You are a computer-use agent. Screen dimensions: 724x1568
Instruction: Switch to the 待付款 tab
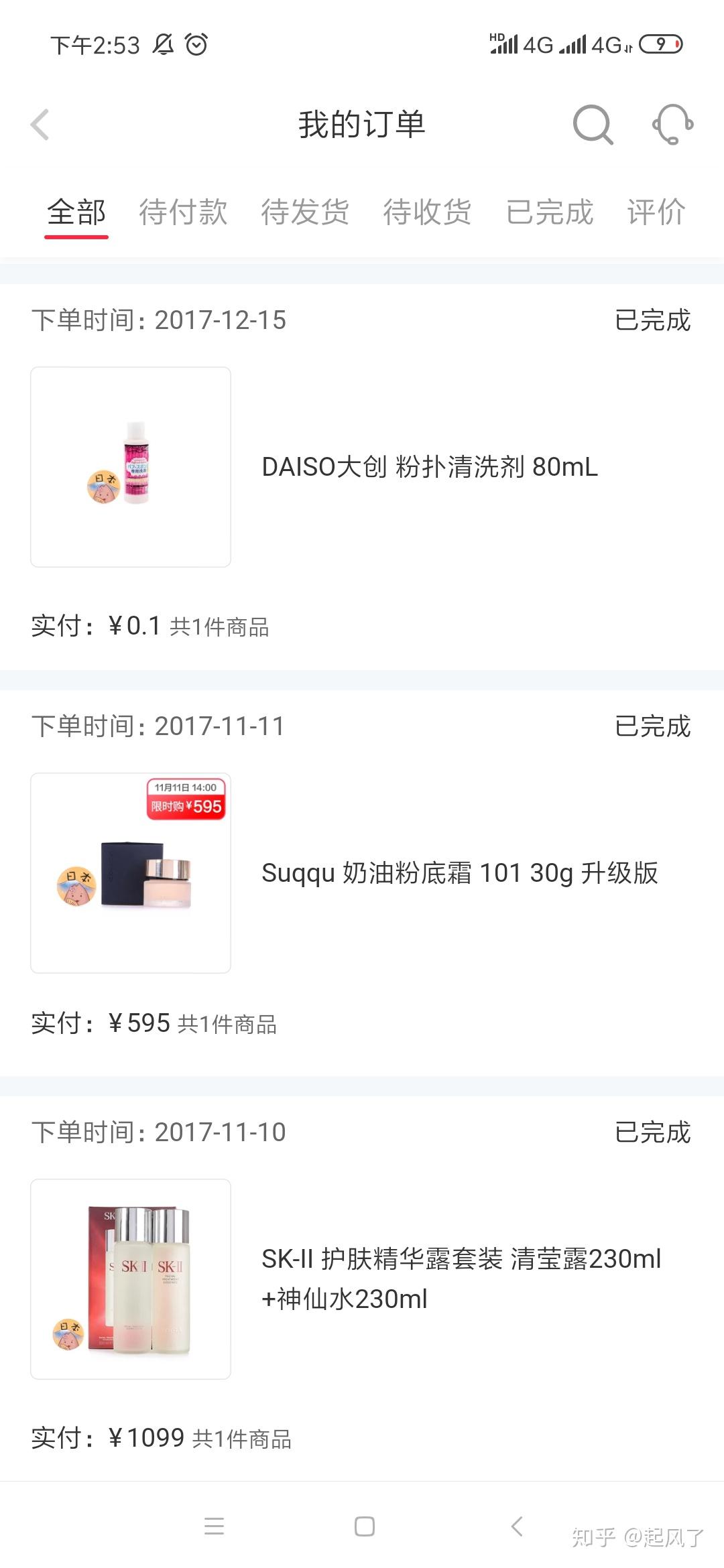(183, 212)
